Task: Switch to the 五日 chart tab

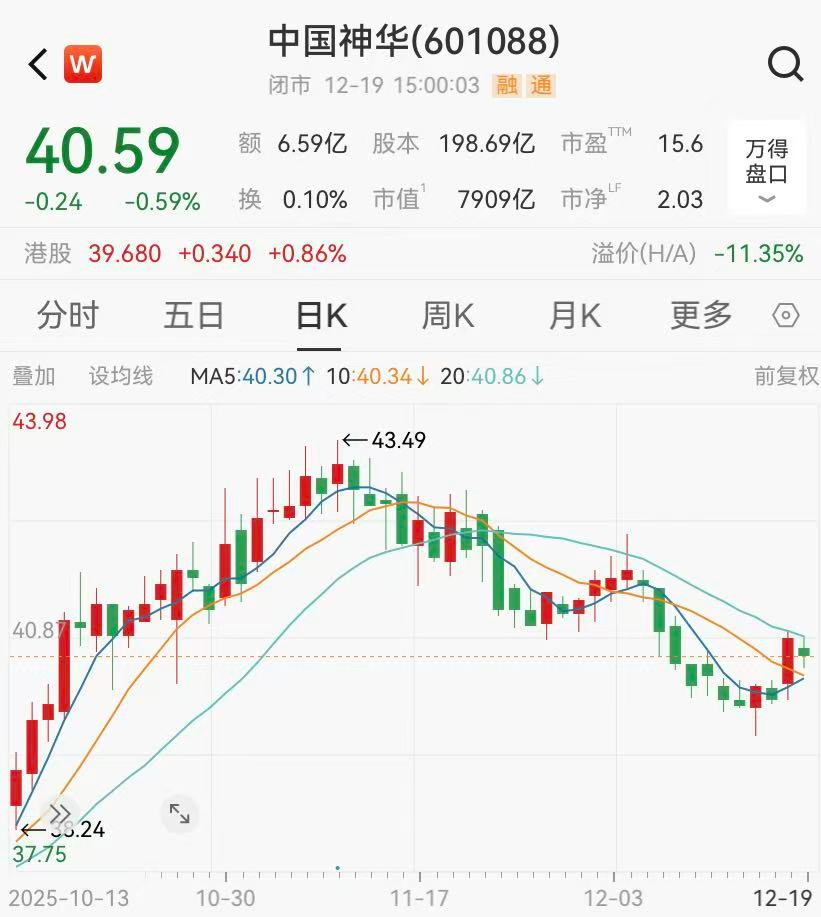Action: [x=194, y=316]
